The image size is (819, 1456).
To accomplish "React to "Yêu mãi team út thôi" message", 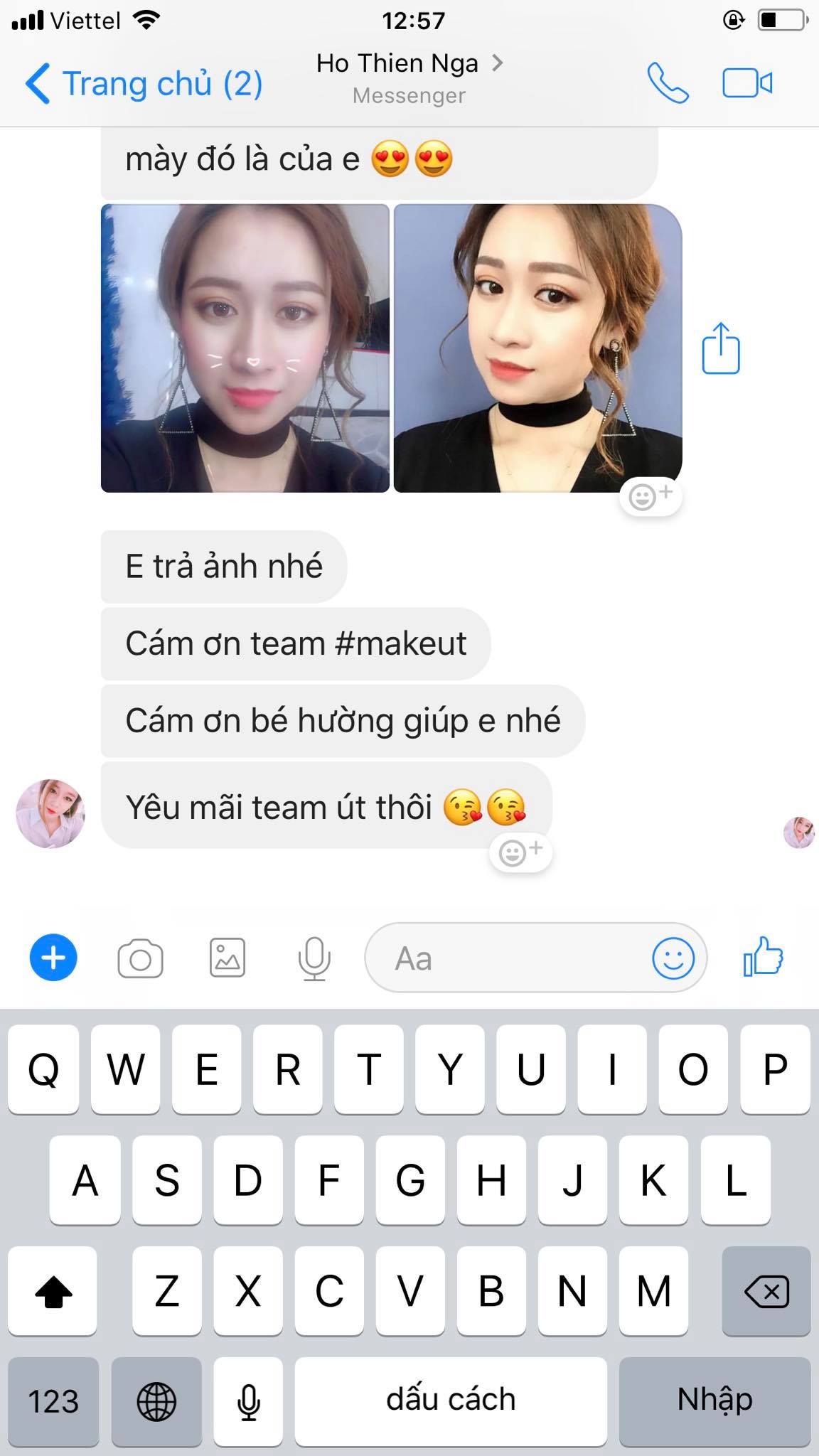I will pos(521,852).
